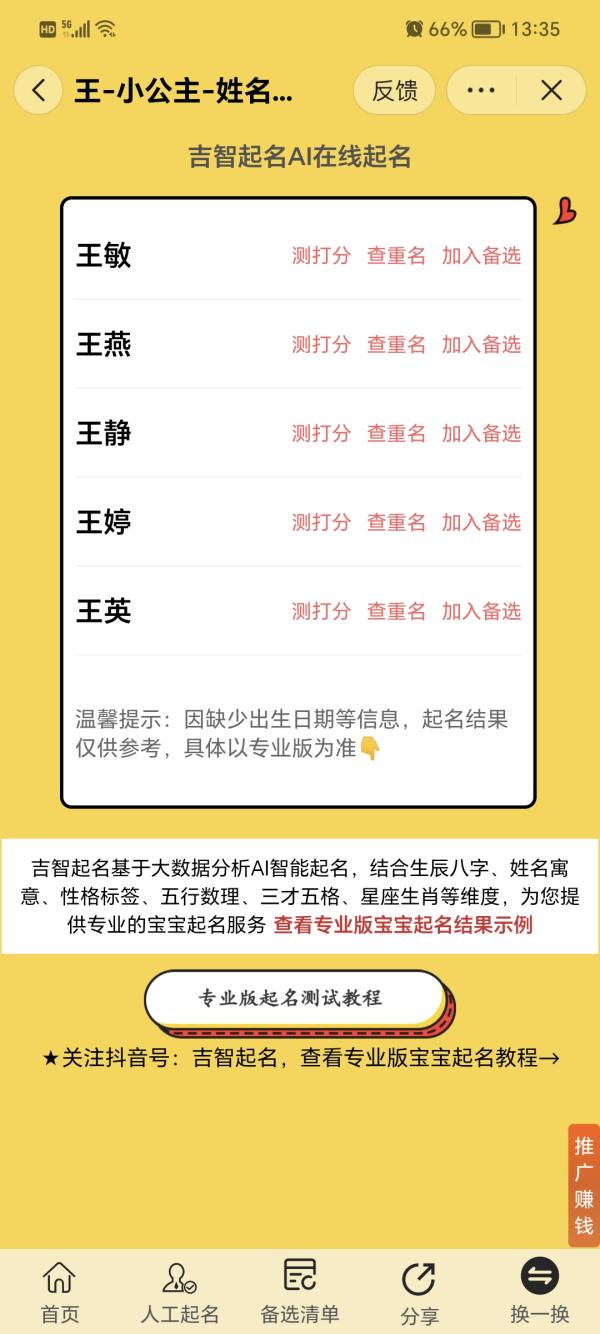The width and height of the screenshot is (600, 1334).
Task: Open the 反馈 feedback button
Action: pos(394,91)
